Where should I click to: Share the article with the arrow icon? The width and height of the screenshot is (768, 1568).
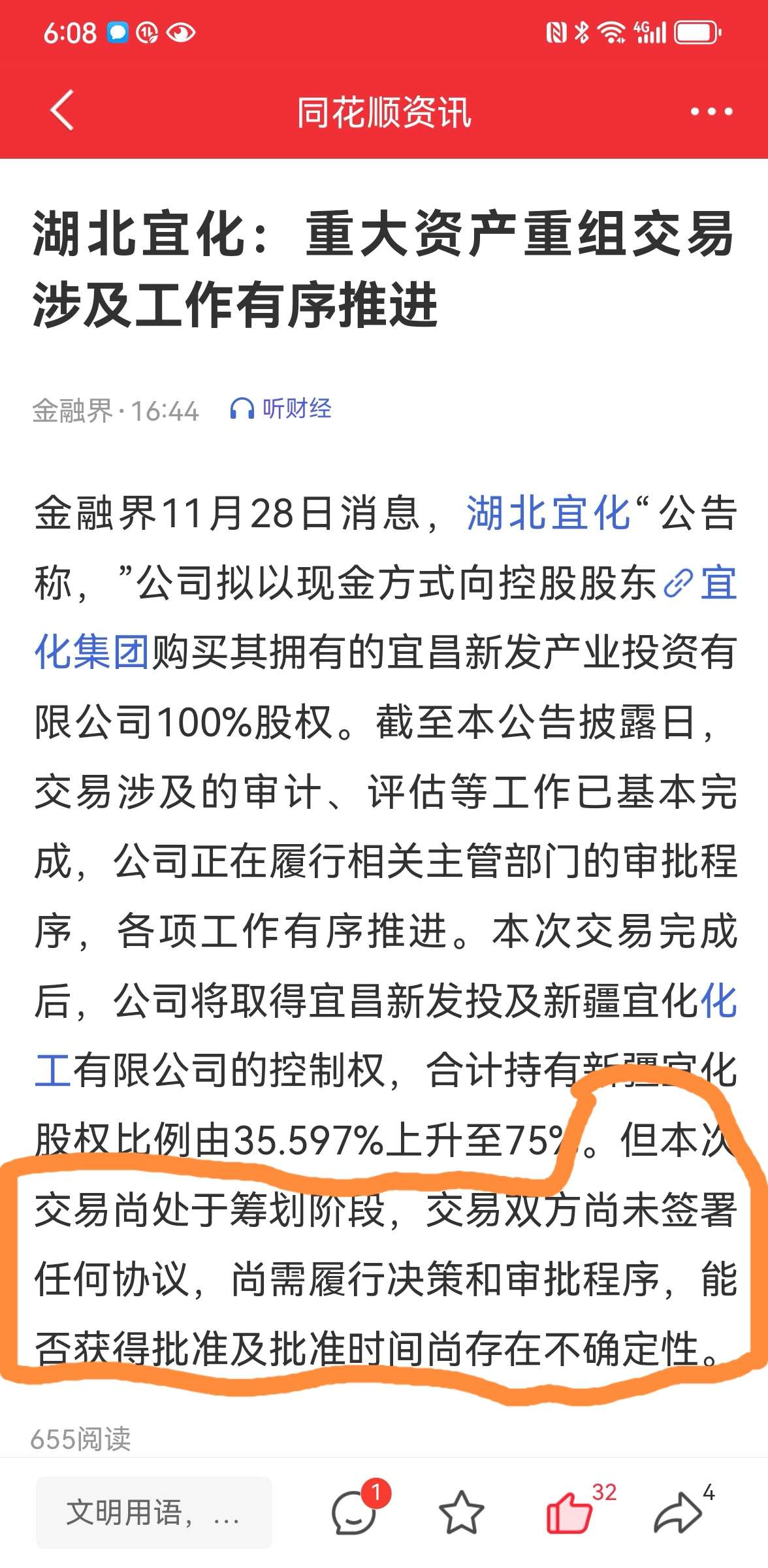tap(679, 1512)
